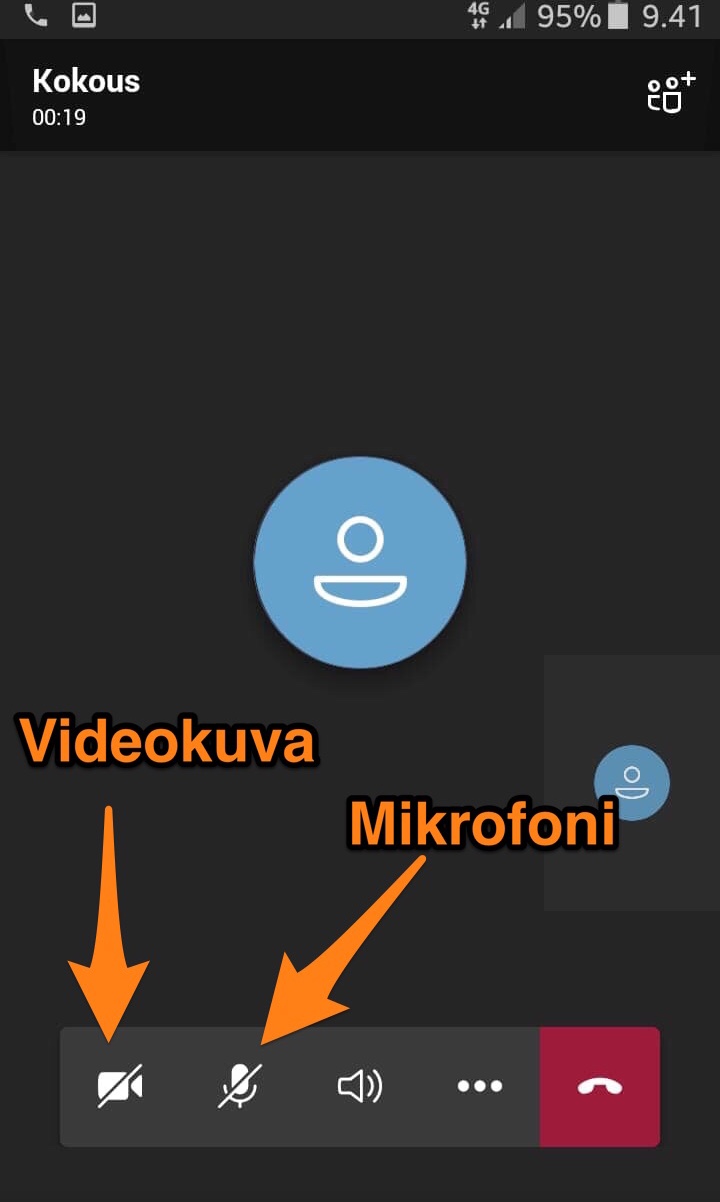Viewport: 720px width, 1202px height.
Task: Open the three-dot more options menu
Action: (x=480, y=1086)
